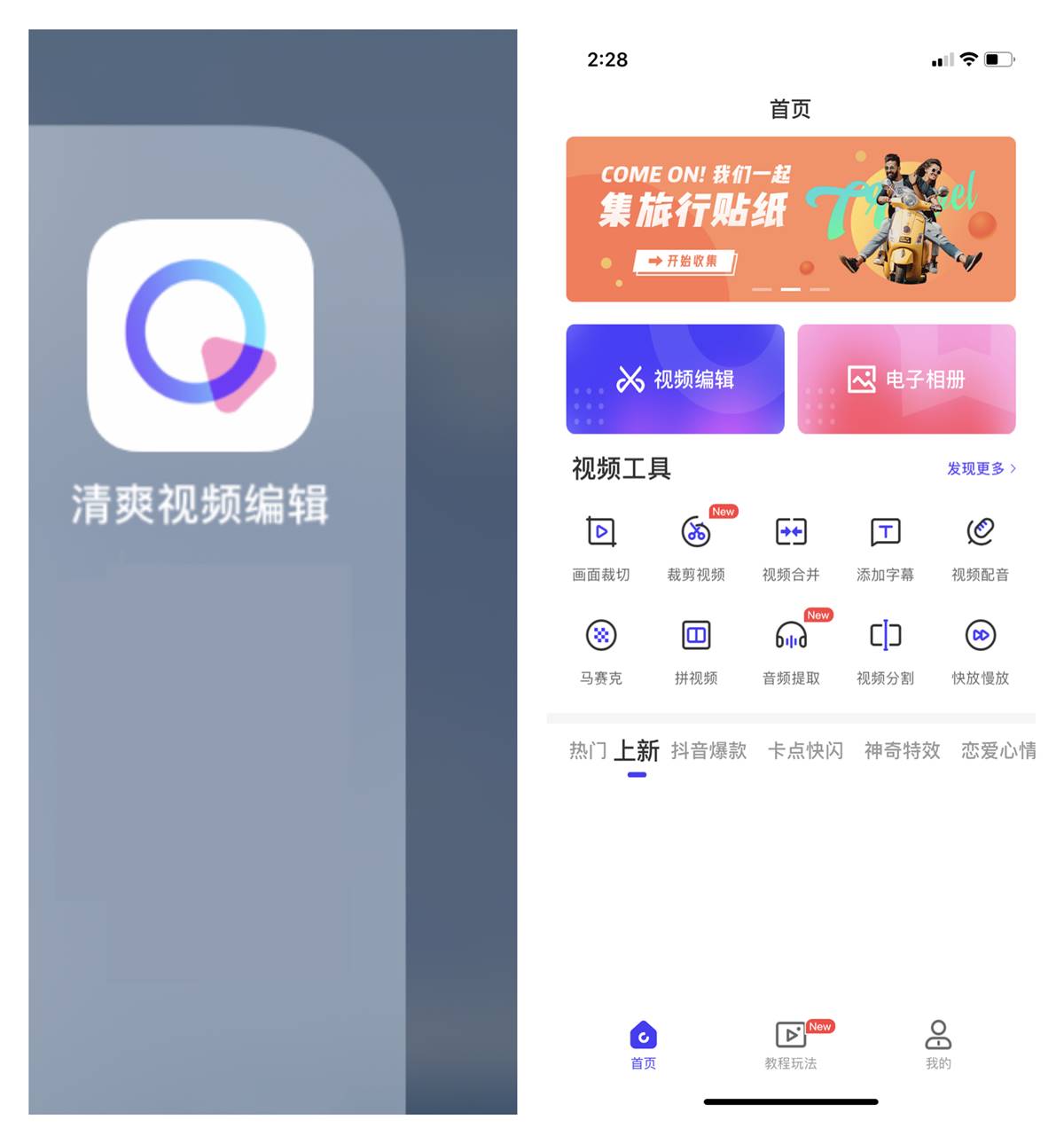The width and height of the screenshot is (1064, 1144).
Task: Select the 卡点快闪 tab
Action: point(805,751)
